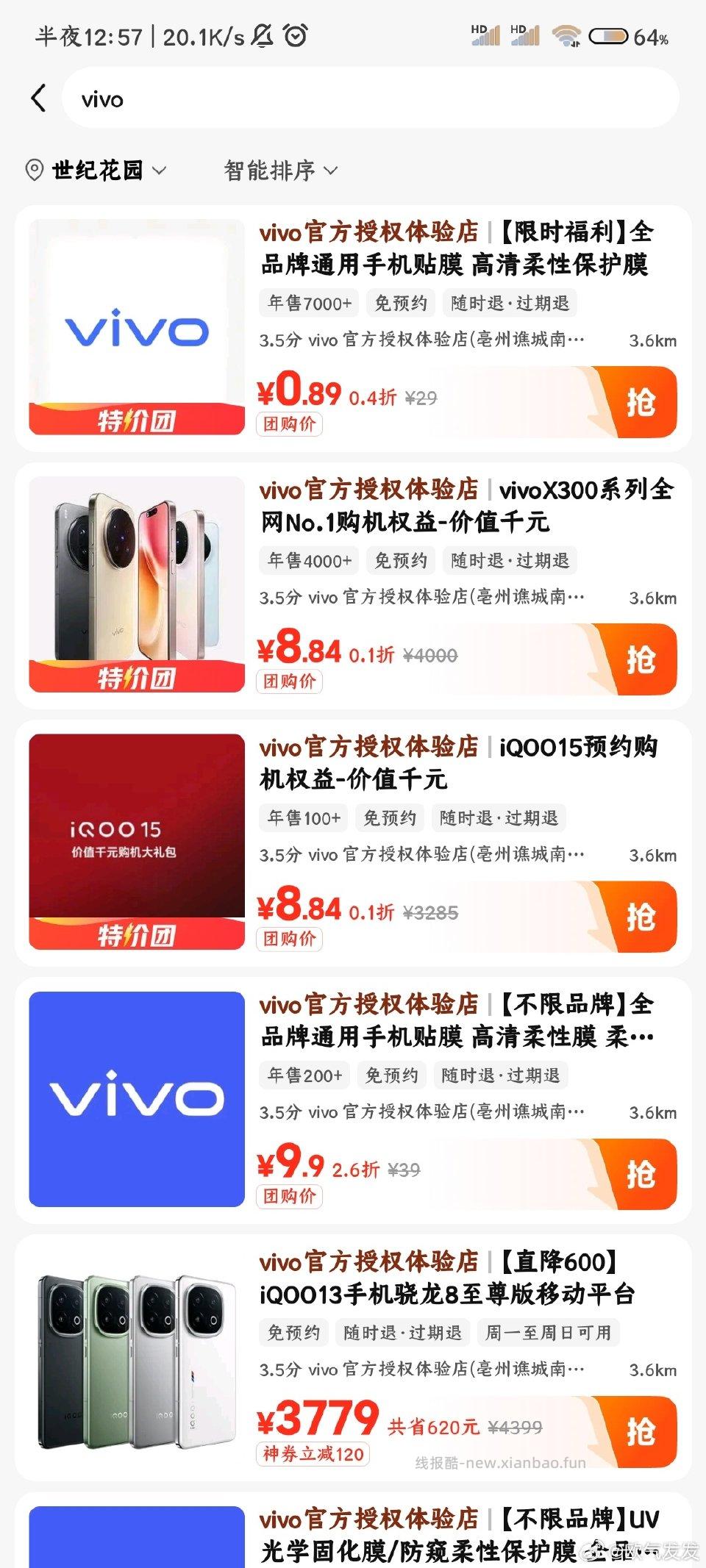Tap the muted notification bell icon in status bar
The height and width of the screenshot is (1568, 706).
(262, 35)
